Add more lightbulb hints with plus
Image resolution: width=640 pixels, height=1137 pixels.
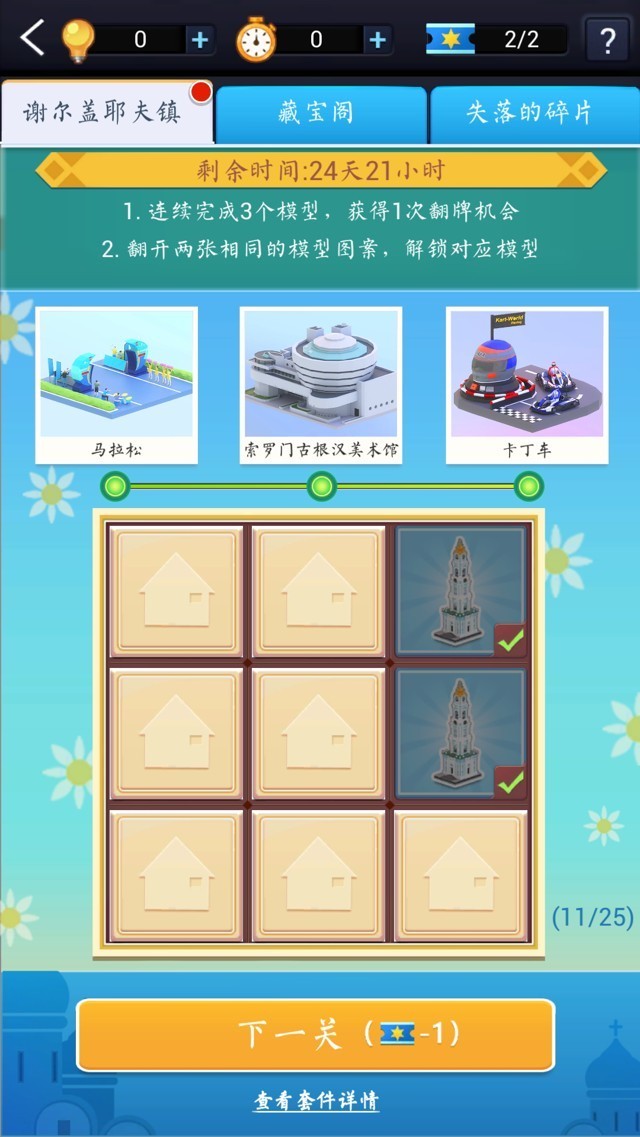[x=200, y=40]
